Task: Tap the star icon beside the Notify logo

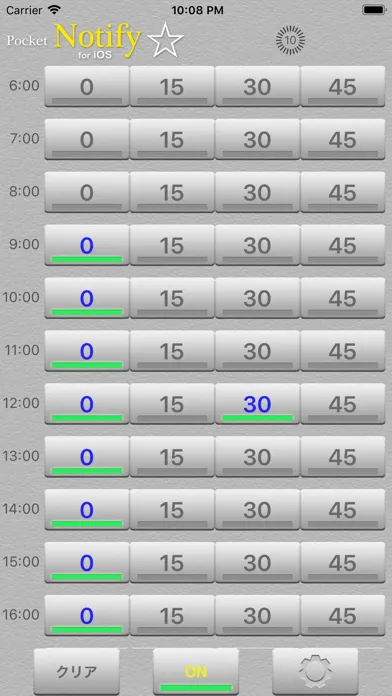Action: point(165,40)
